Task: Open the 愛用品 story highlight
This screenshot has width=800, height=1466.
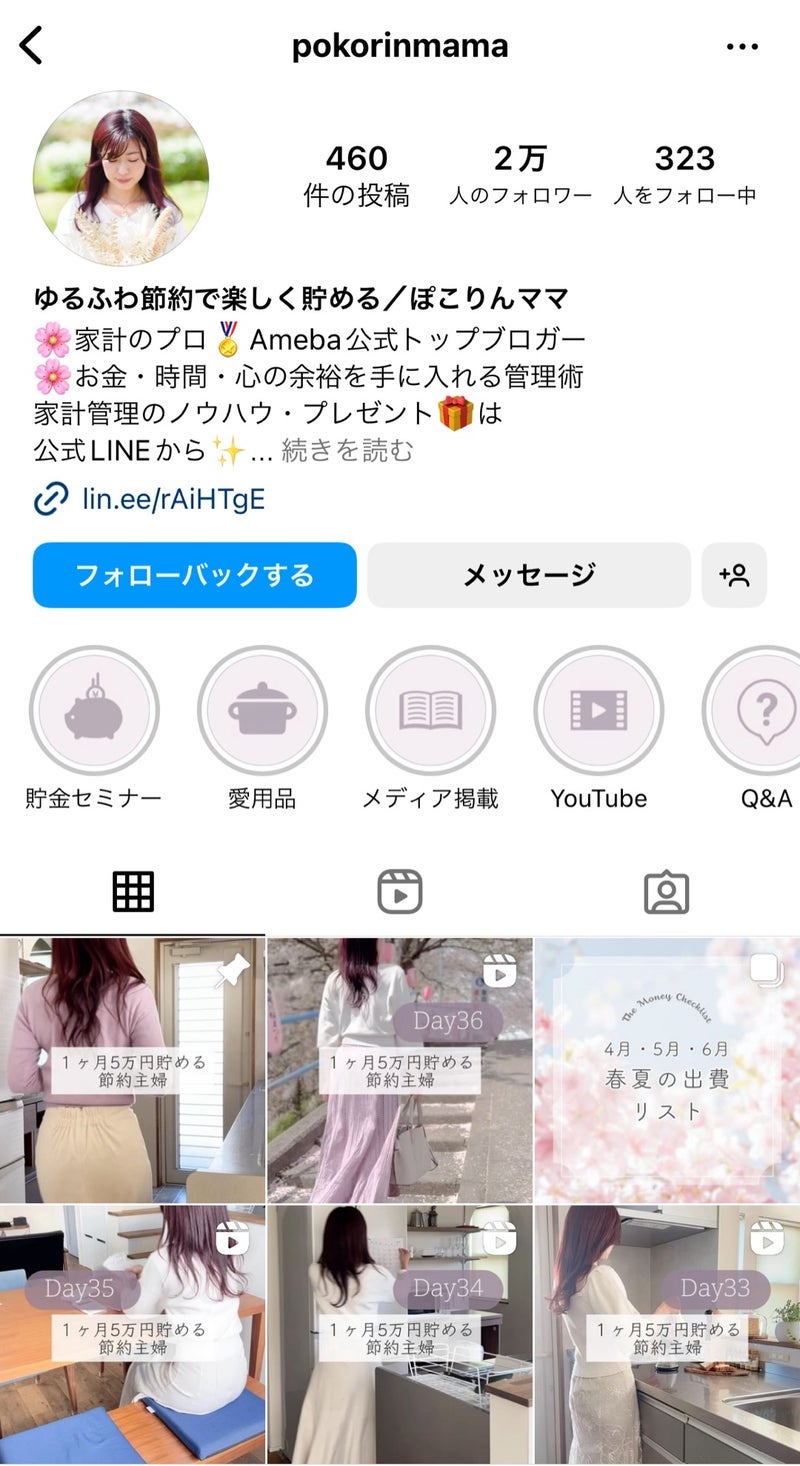Action: 262,711
